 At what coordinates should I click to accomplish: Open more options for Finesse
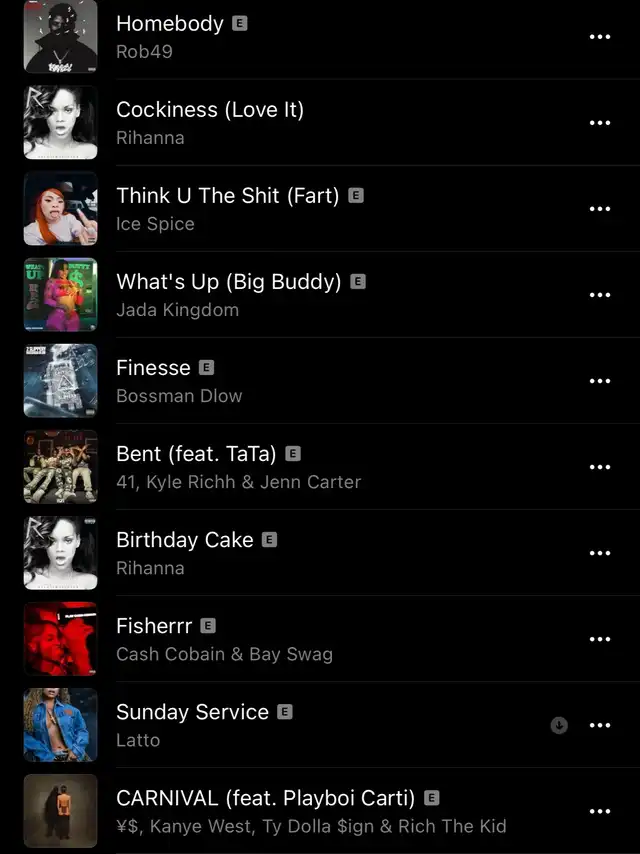(x=599, y=380)
